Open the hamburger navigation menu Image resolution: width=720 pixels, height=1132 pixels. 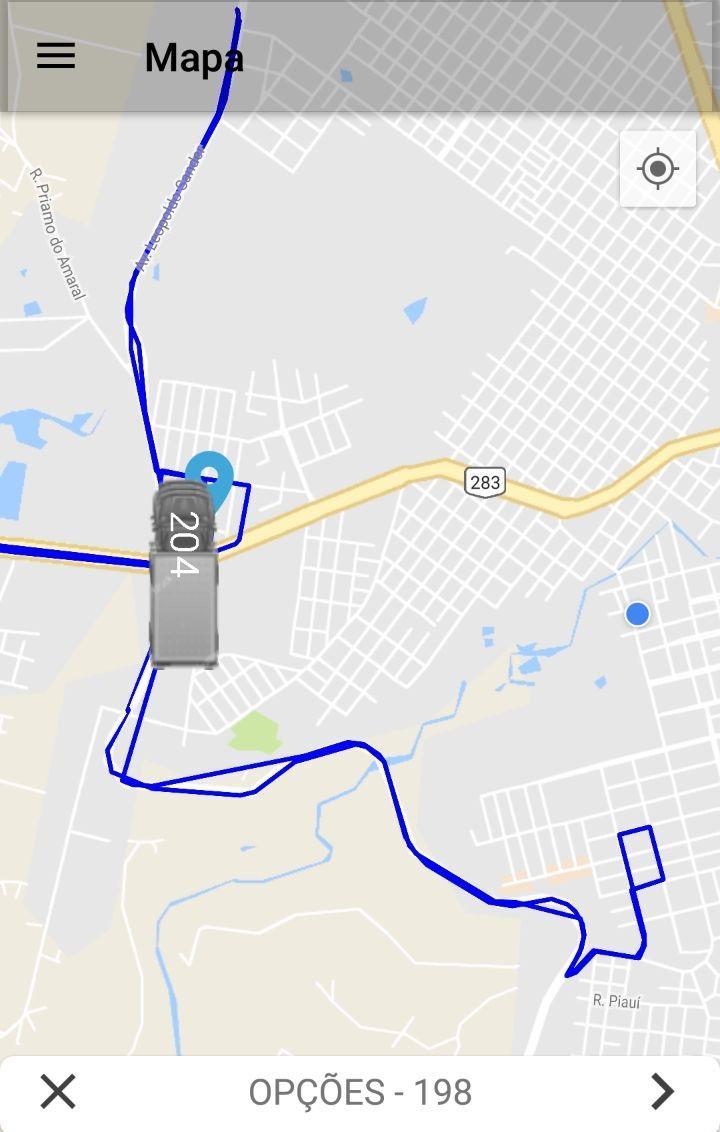coord(56,56)
